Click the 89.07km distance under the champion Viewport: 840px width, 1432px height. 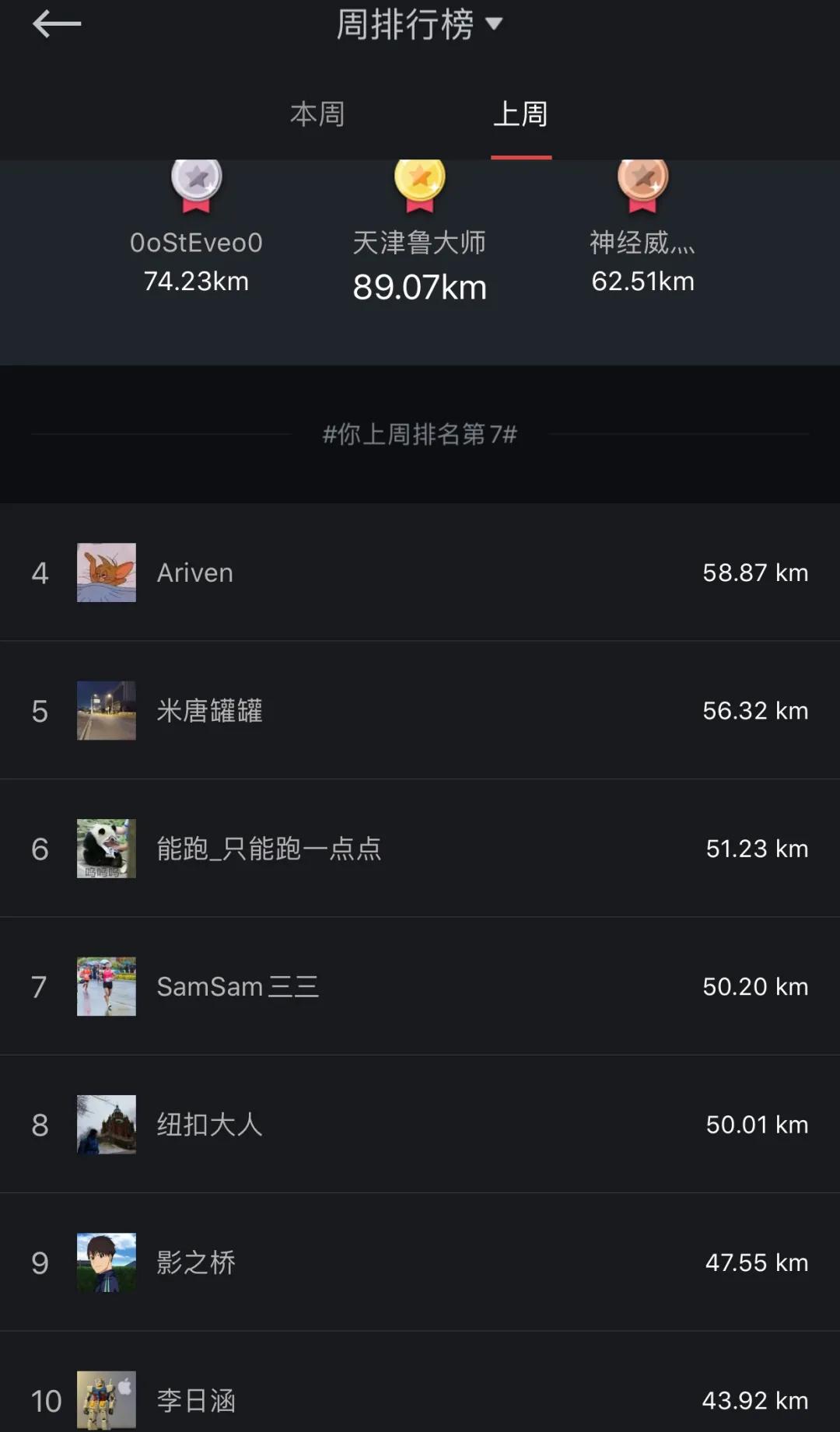[x=420, y=286]
